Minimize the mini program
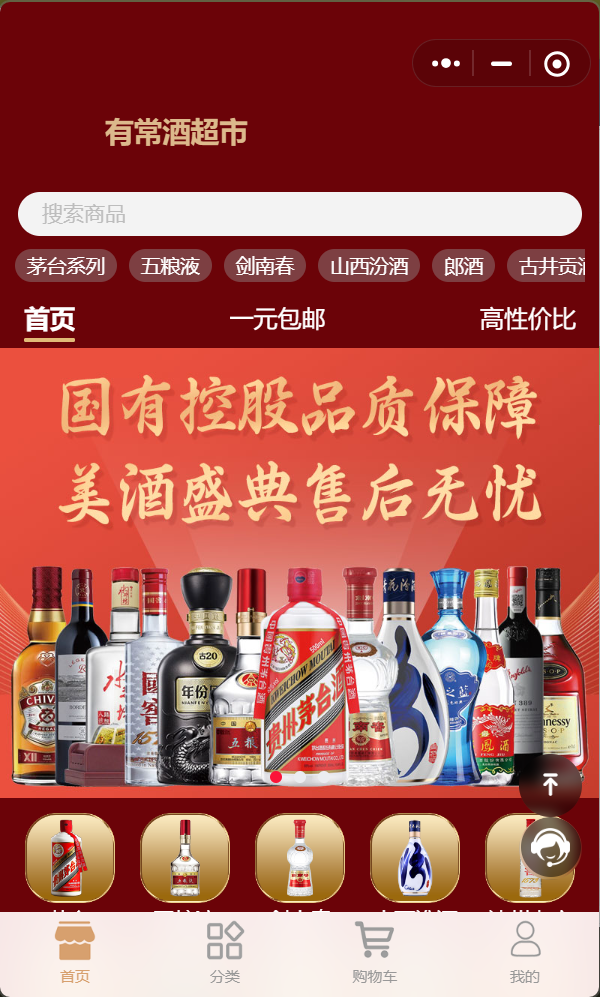600x997 pixels. [x=501, y=64]
